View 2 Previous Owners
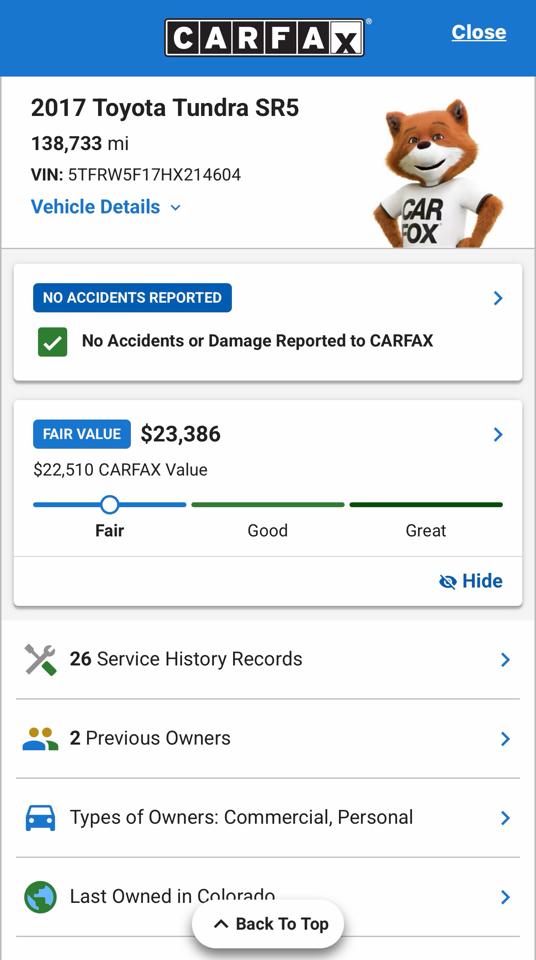Image resolution: width=536 pixels, height=960 pixels. 268,738
